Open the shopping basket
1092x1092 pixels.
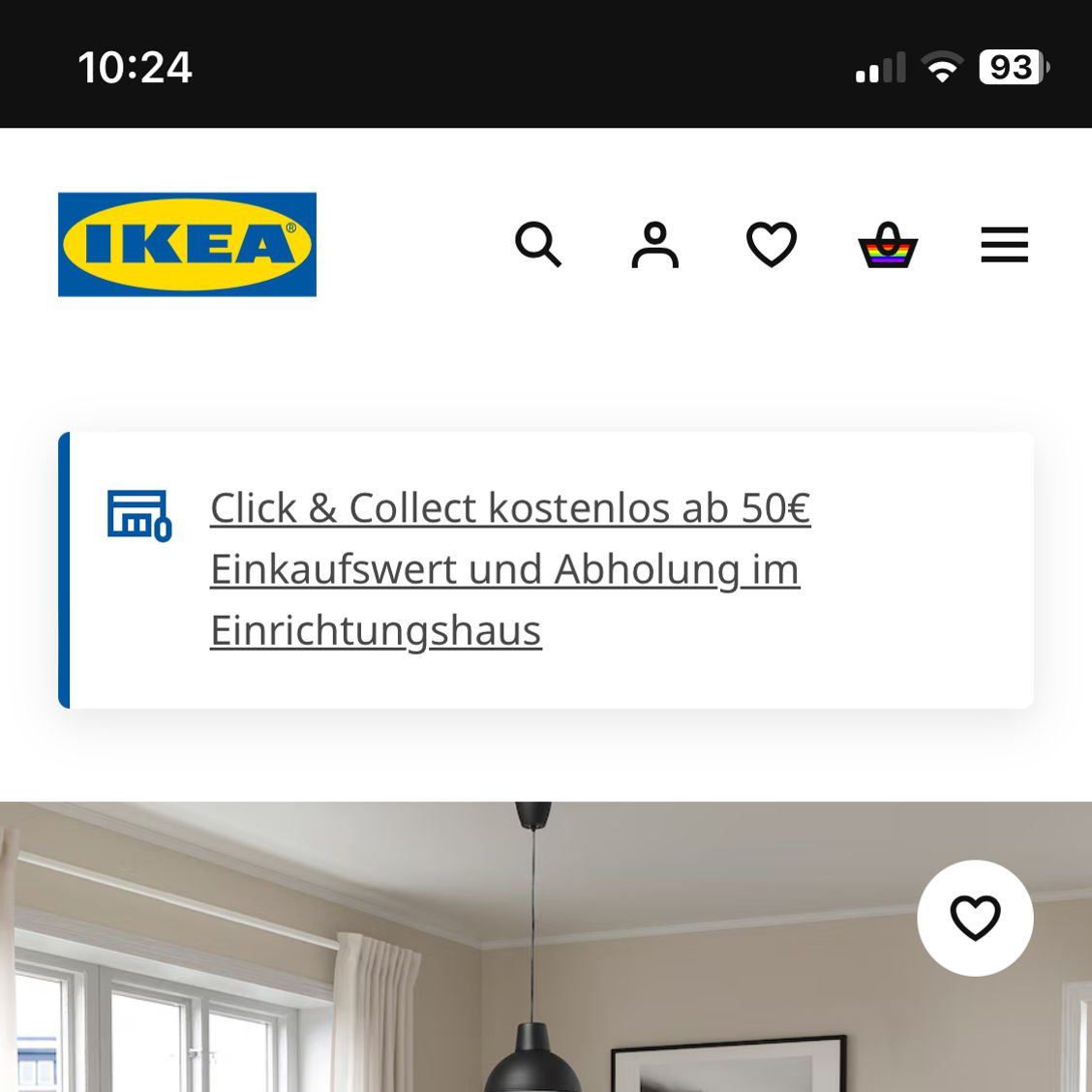coord(888,246)
